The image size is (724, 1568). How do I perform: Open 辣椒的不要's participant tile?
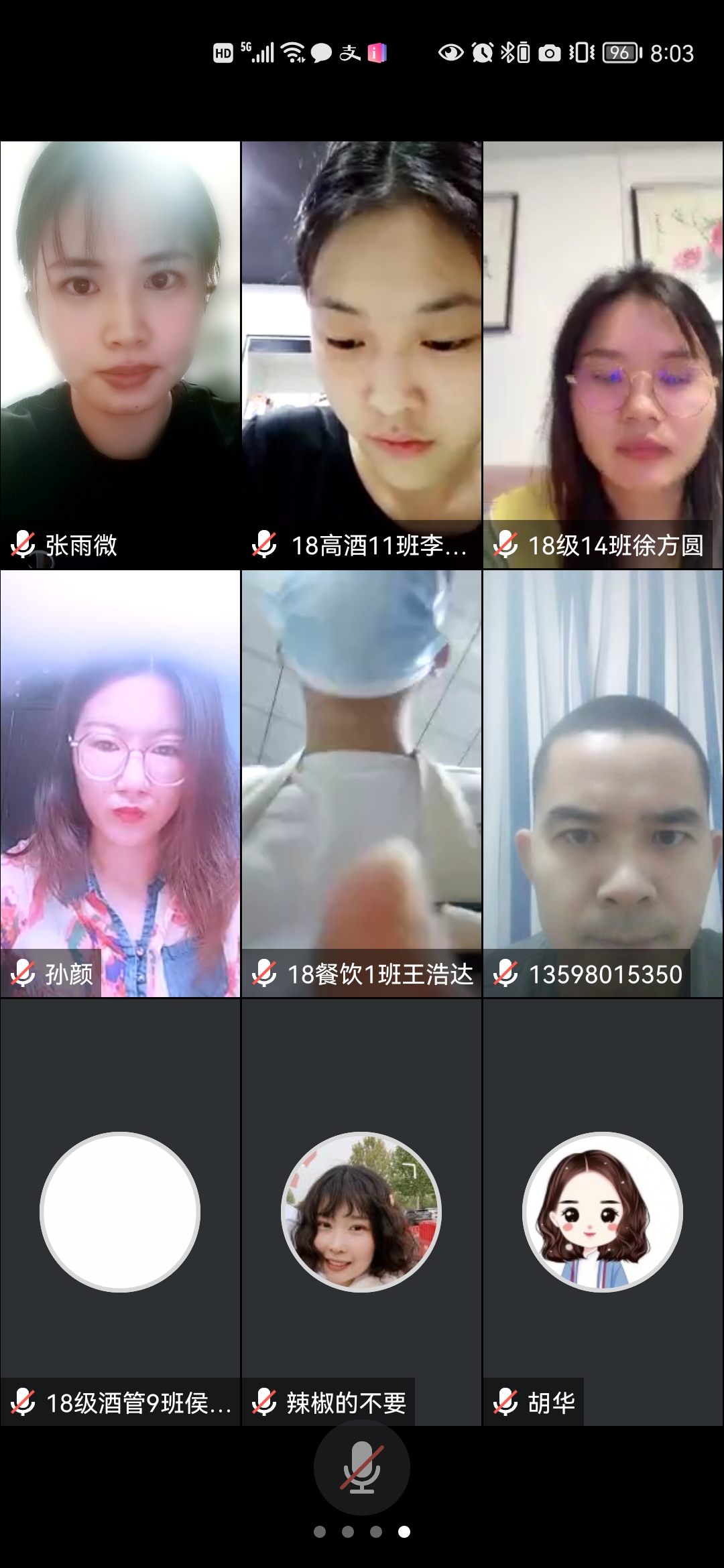(x=361, y=1213)
